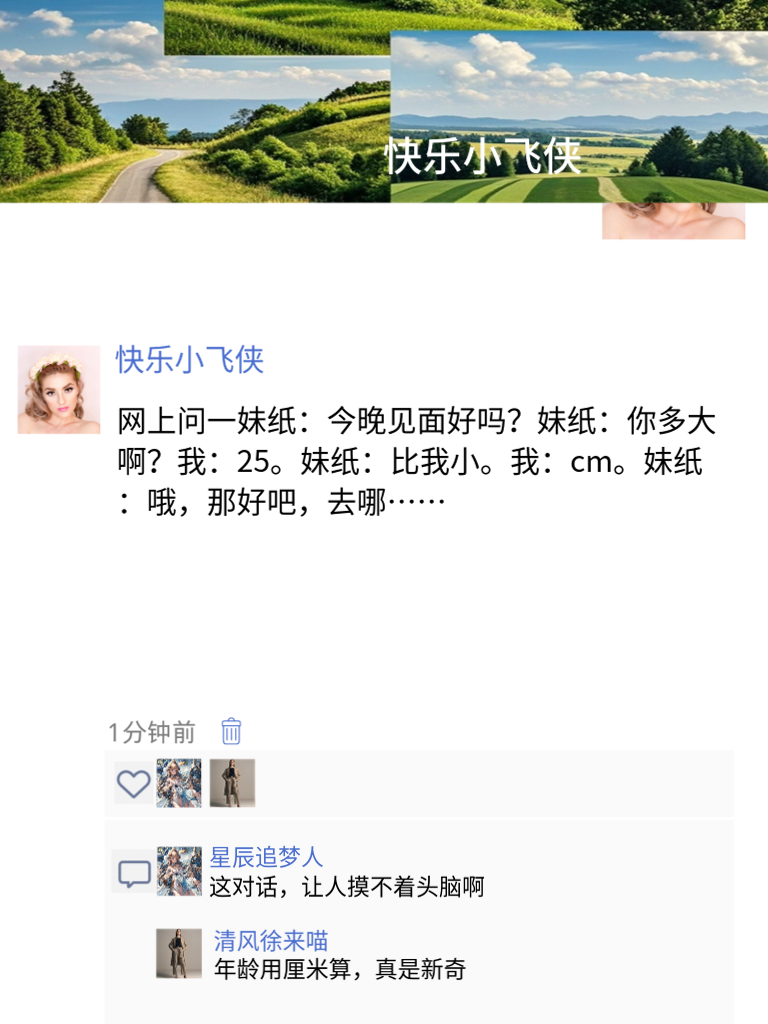Like the post with the heart icon
The image size is (768, 1024).
coord(133,783)
